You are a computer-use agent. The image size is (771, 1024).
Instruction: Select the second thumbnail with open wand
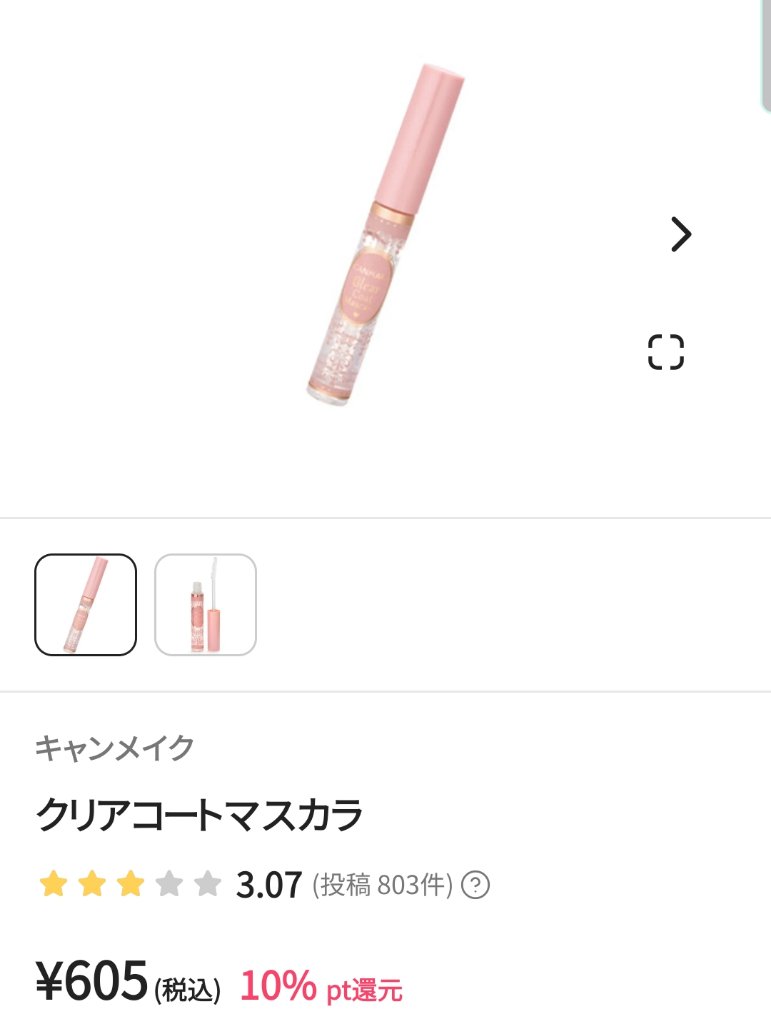pyautogui.click(x=206, y=605)
